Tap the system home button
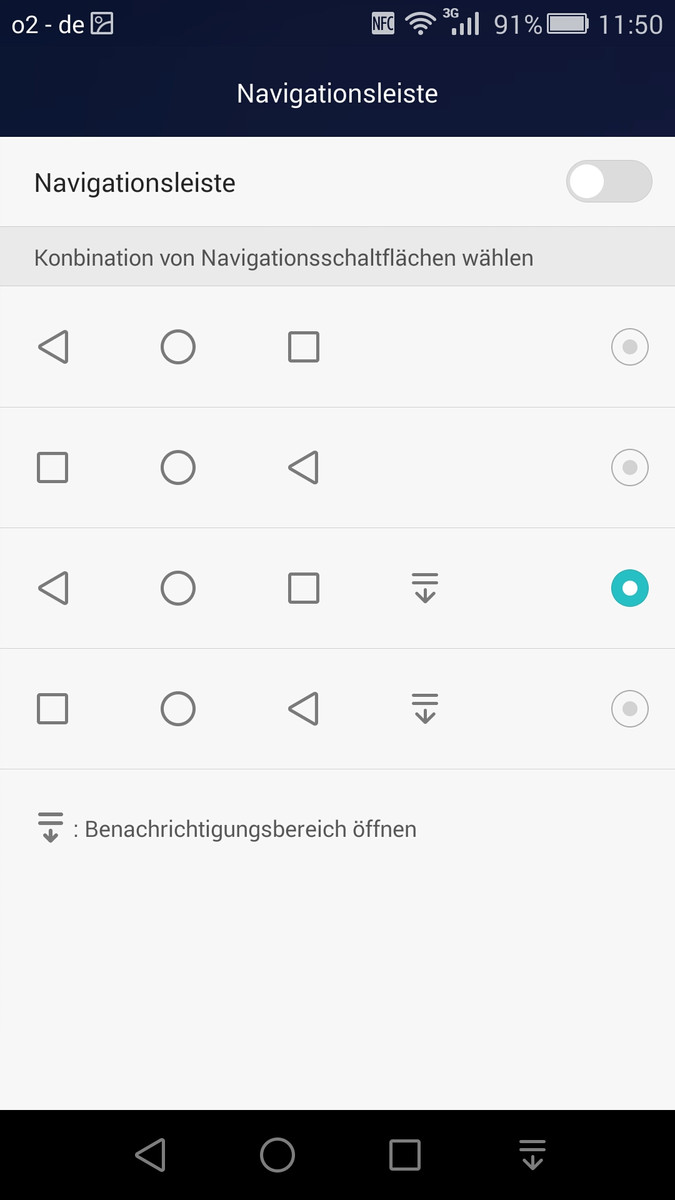 point(277,1155)
